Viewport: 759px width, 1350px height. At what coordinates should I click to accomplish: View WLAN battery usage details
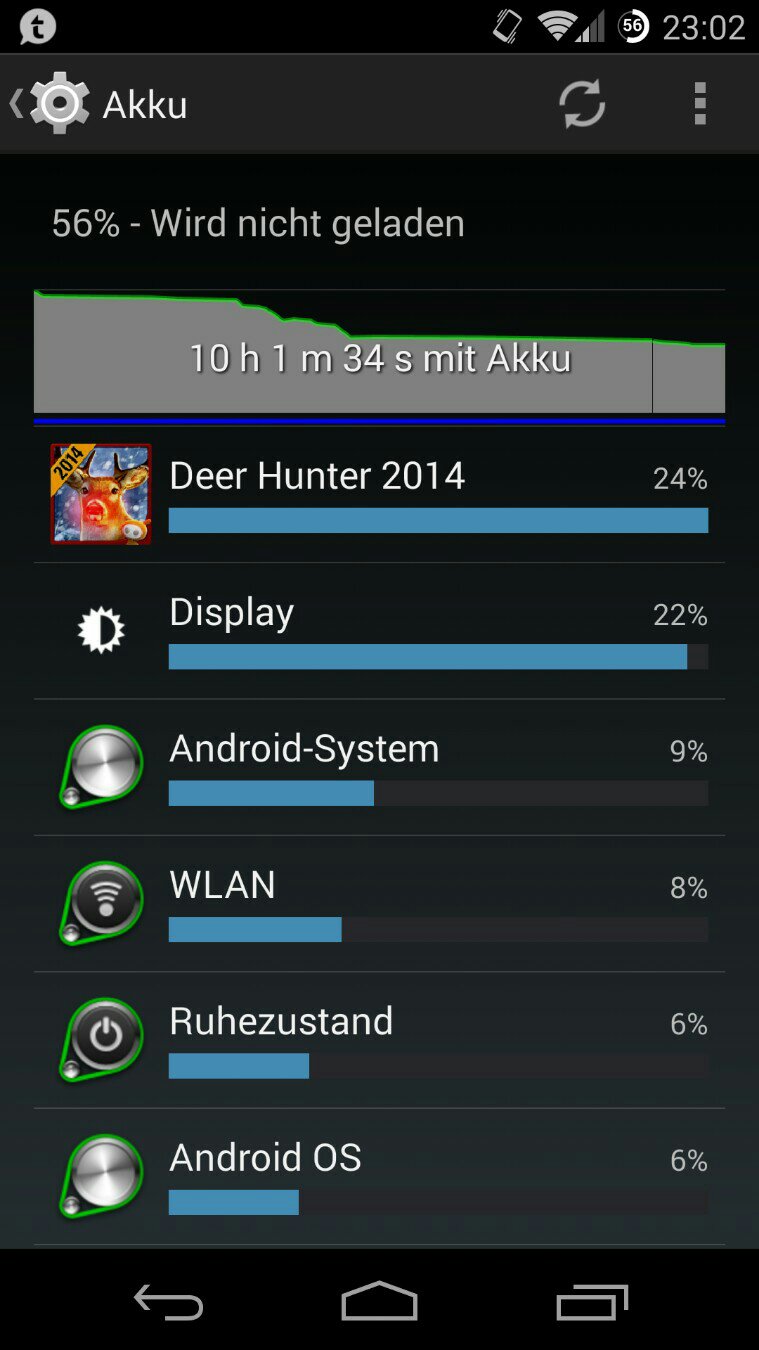coord(379,904)
